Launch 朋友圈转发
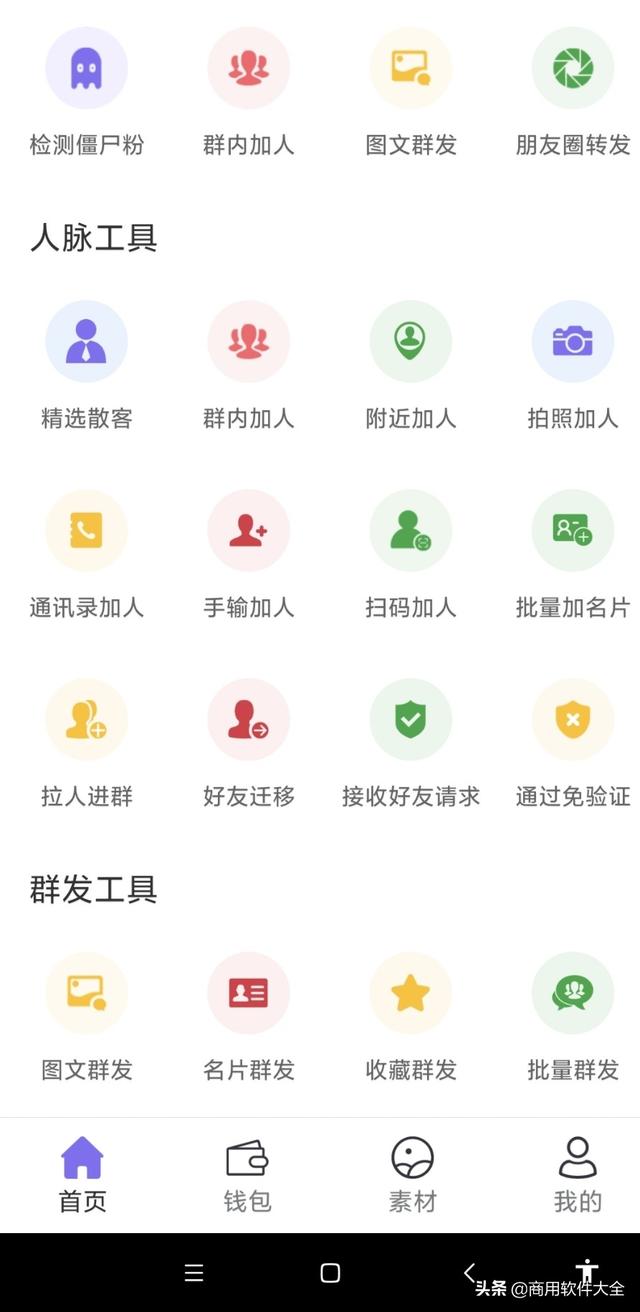Viewport: 640px width, 1312px height. [x=572, y=68]
